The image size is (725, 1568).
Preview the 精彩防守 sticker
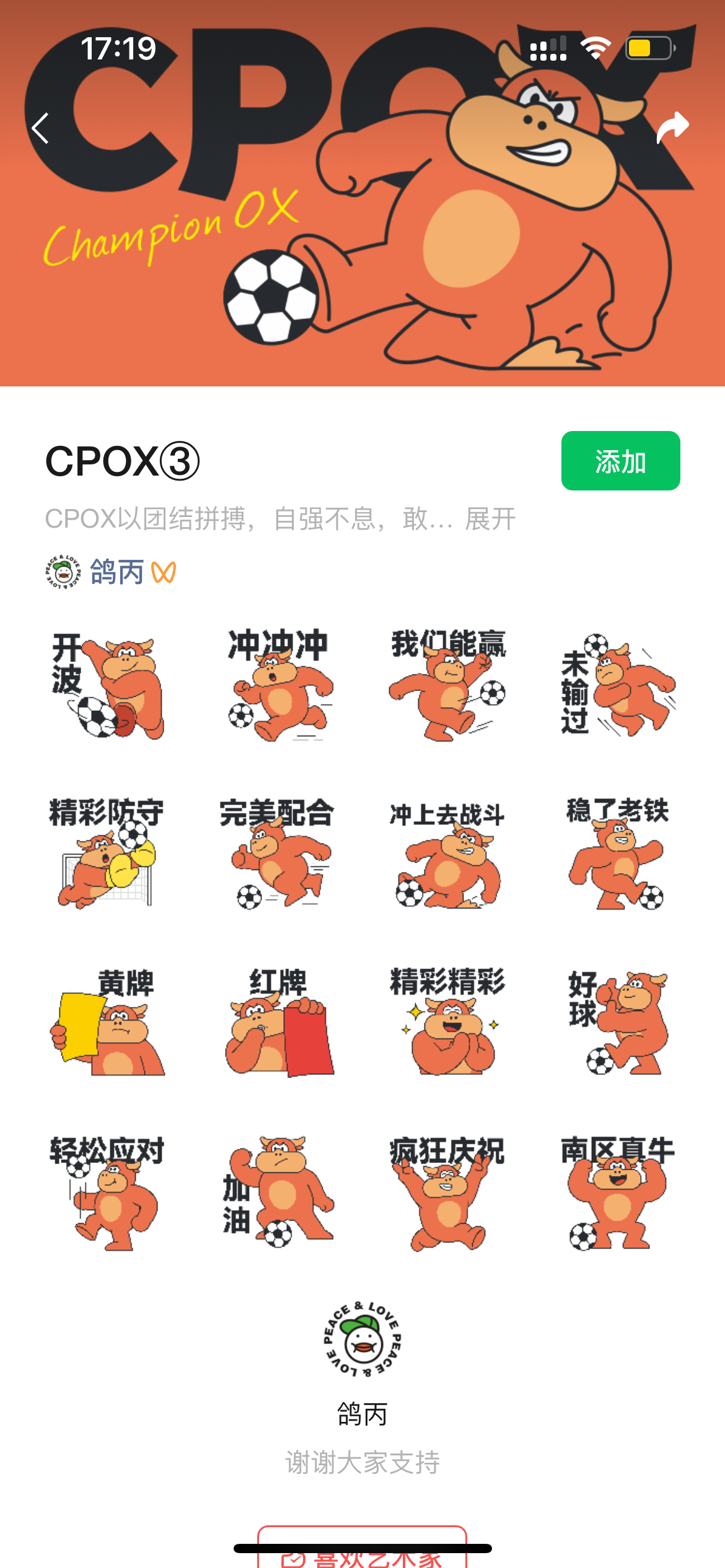(x=108, y=853)
